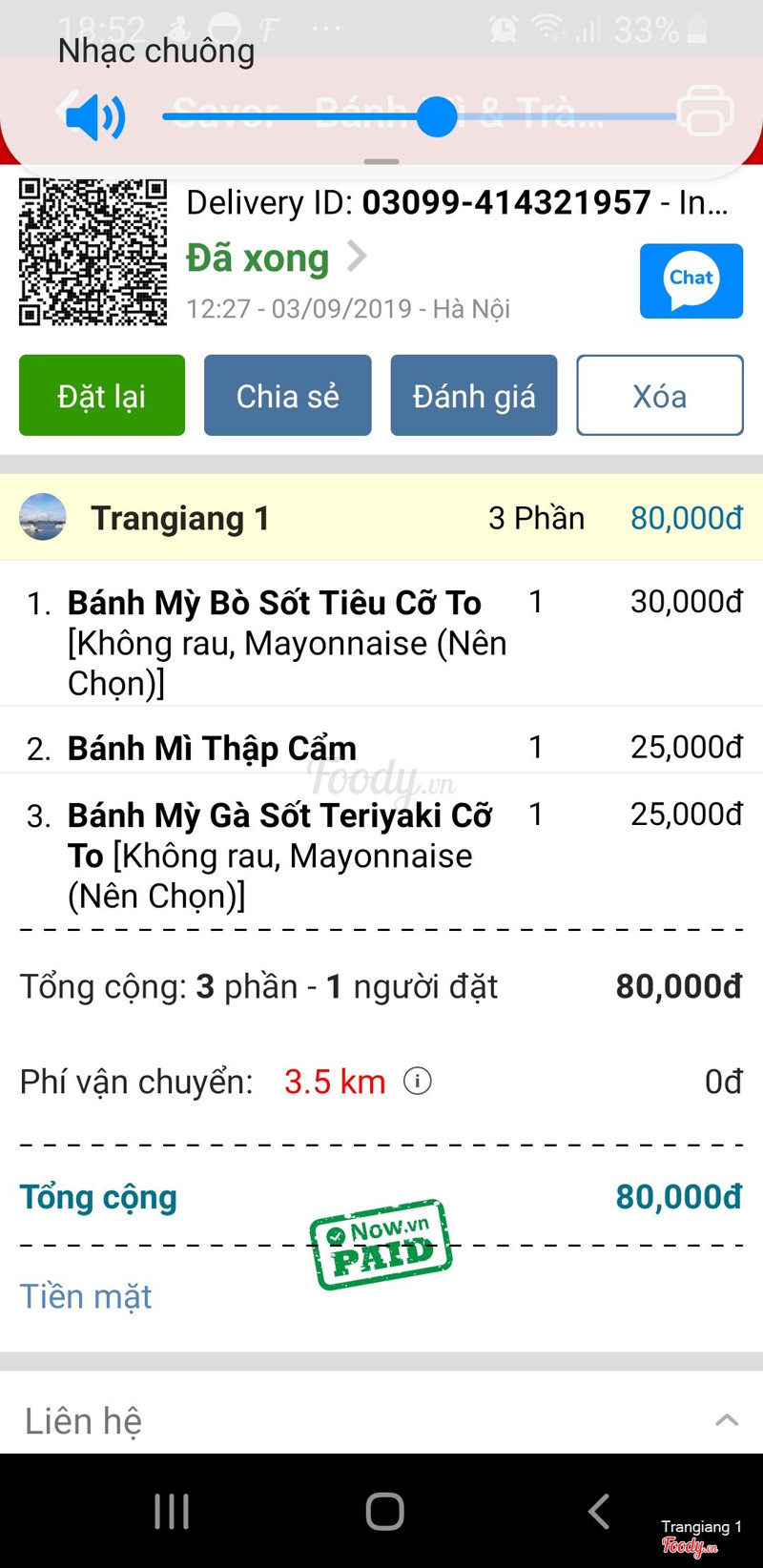Show shipping fee info next to 3.5 km

(418, 1081)
